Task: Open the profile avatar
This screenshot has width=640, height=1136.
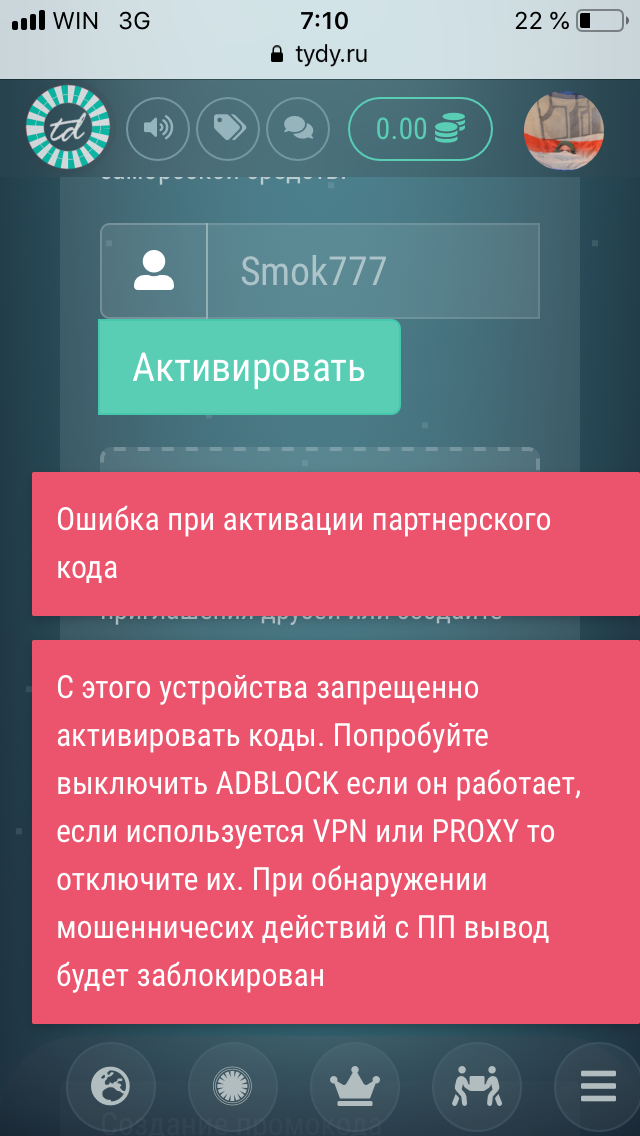Action: [x=564, y=131]
